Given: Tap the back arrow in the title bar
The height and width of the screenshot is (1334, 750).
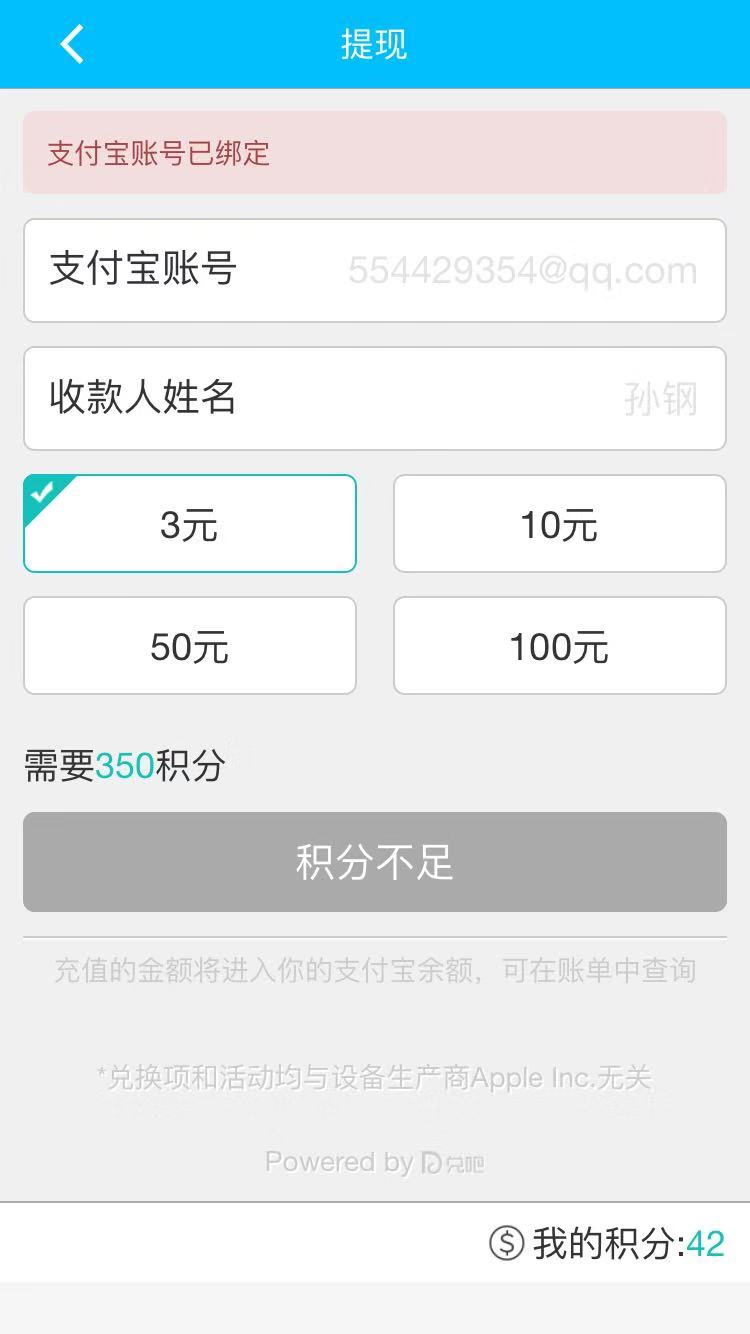Looking at the screenshot, I should [70, 44].
